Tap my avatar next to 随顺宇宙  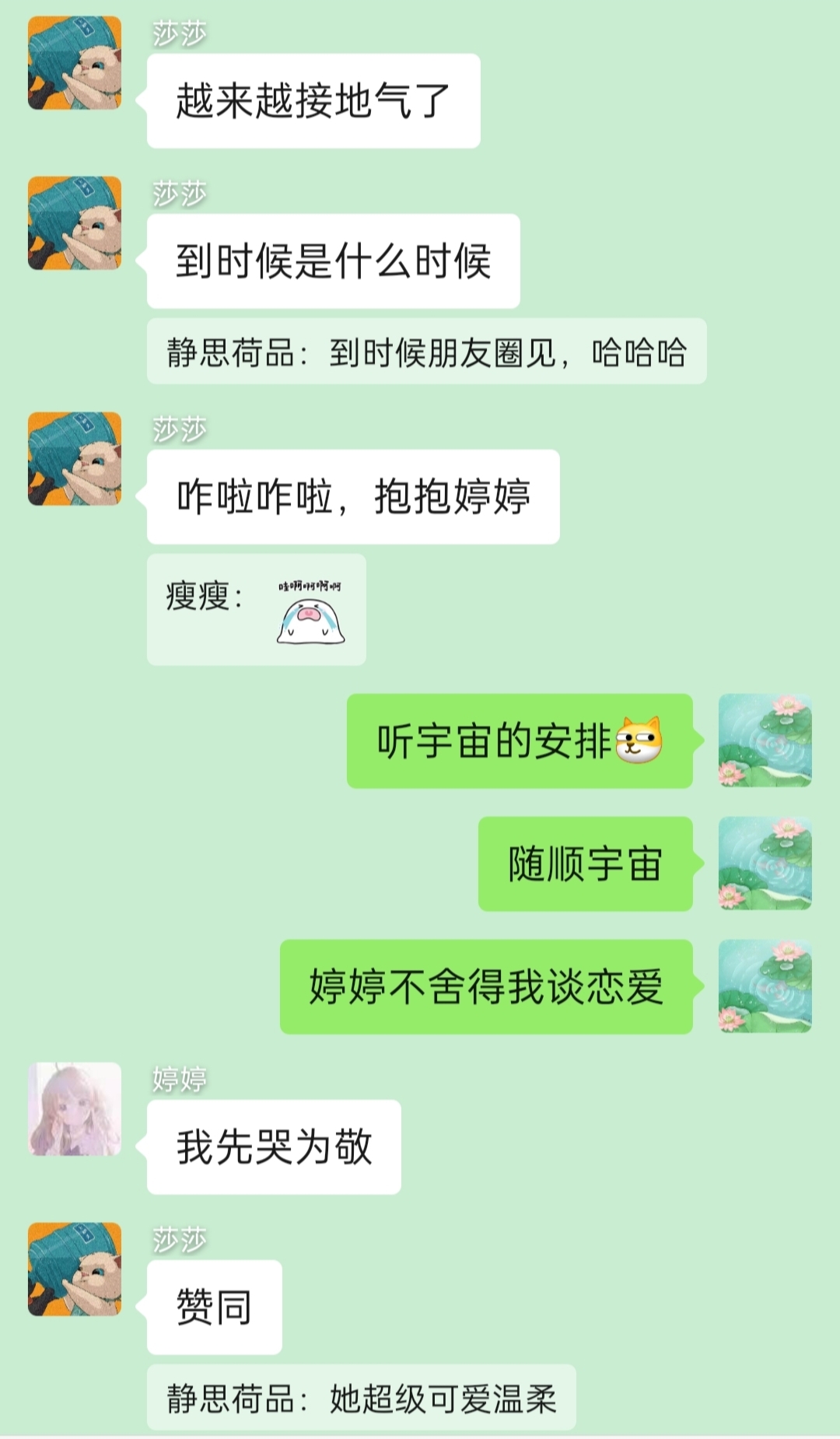point(765,863)
